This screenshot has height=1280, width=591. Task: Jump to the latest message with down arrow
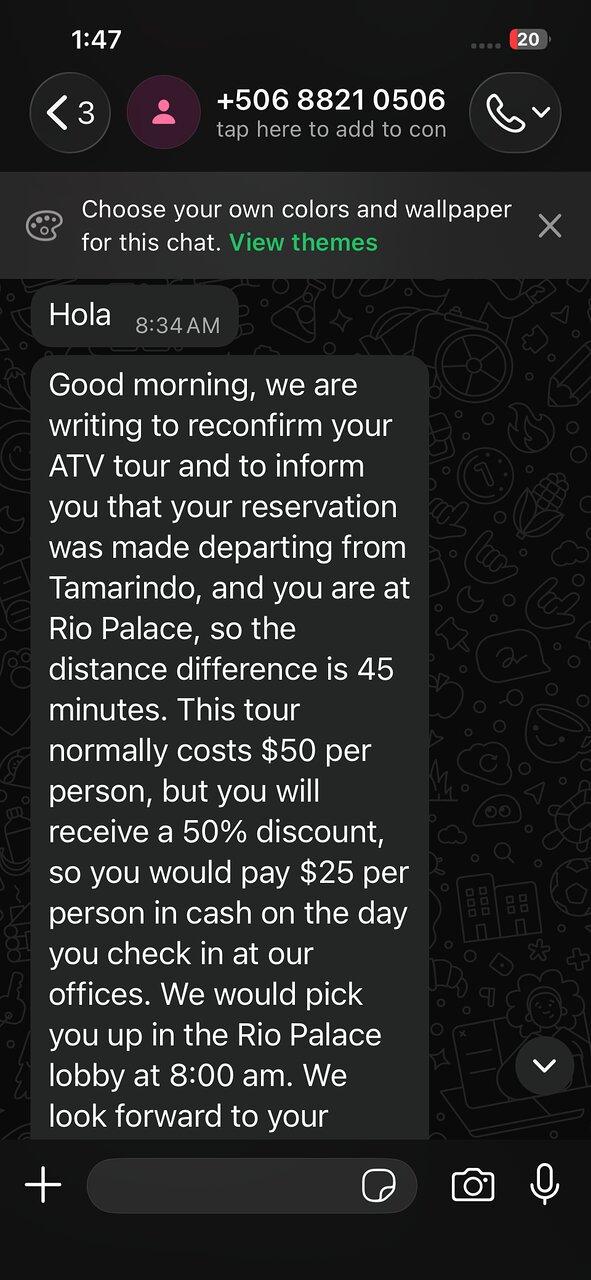[x=545, y=1066]
